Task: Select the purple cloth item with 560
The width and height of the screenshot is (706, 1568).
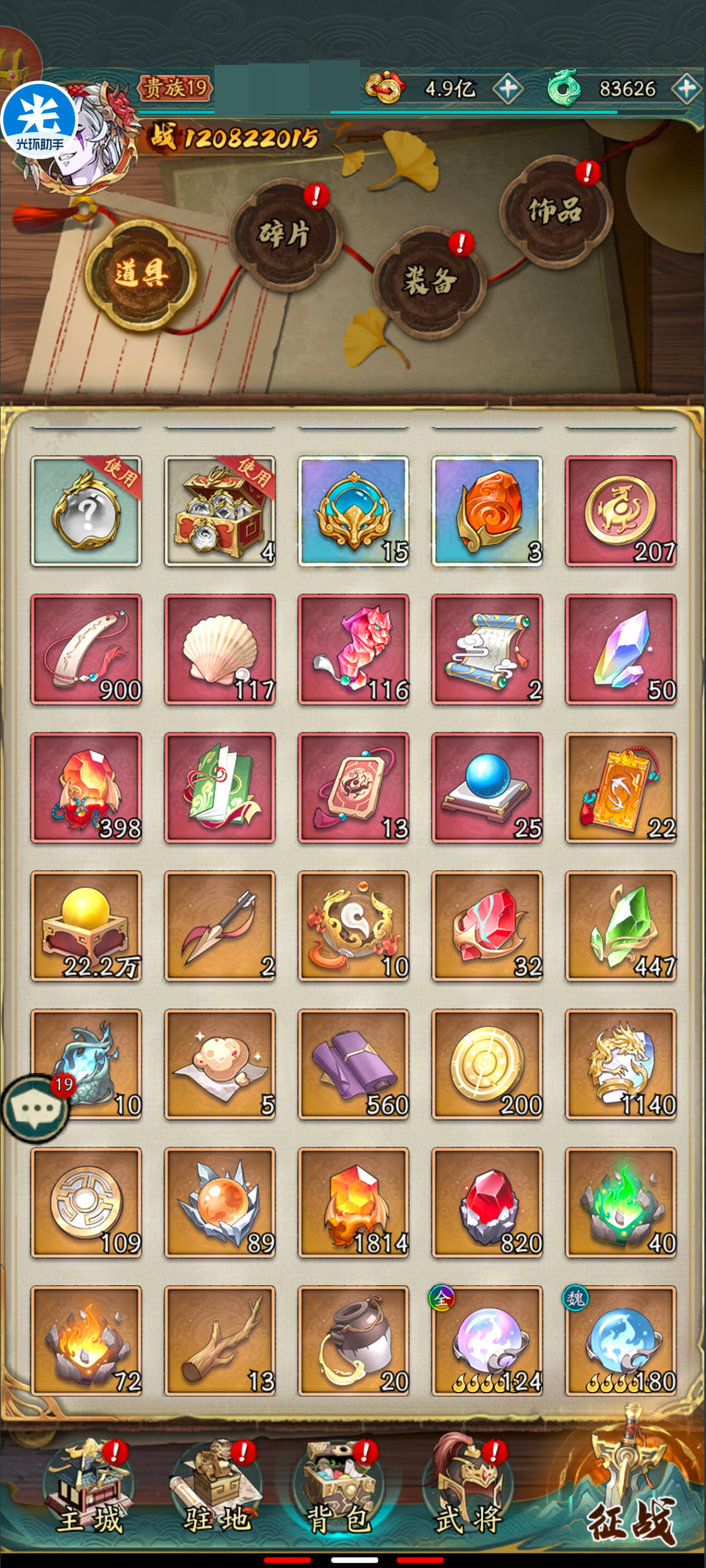Action: pos(354,1065)
